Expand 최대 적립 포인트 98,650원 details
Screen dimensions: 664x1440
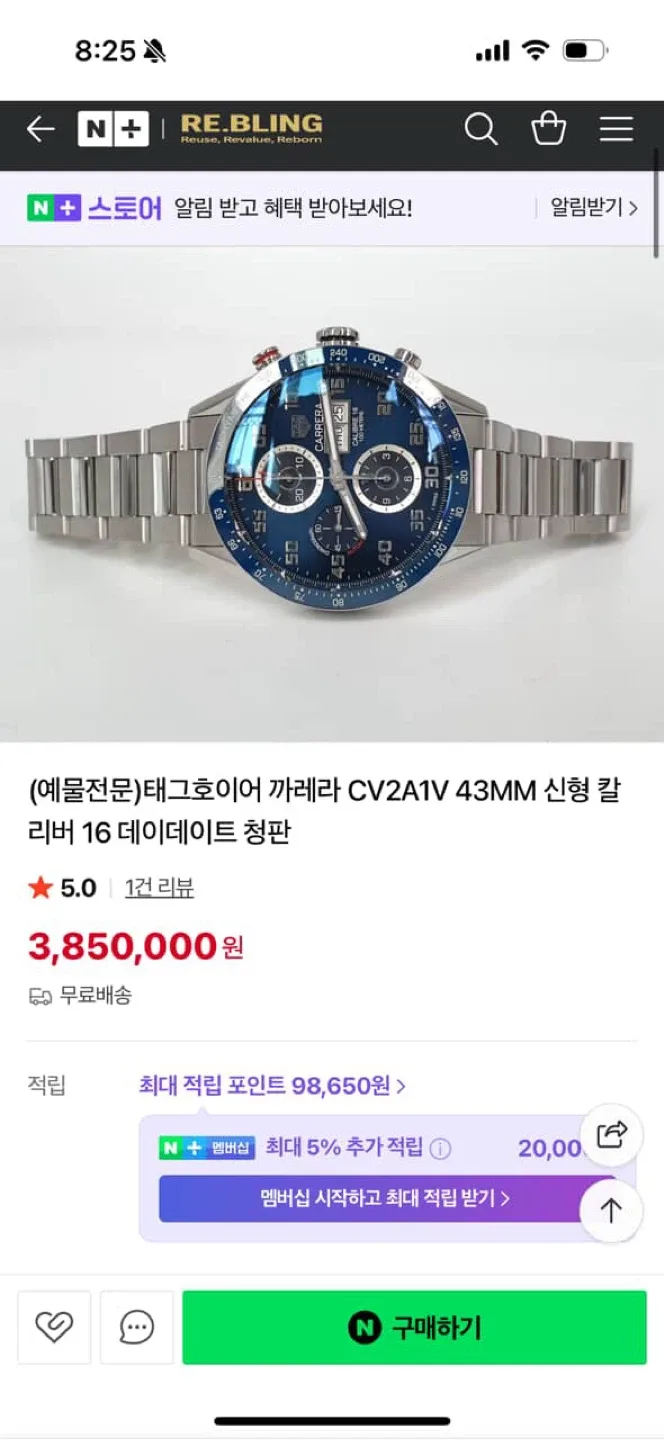[272, 1086]
